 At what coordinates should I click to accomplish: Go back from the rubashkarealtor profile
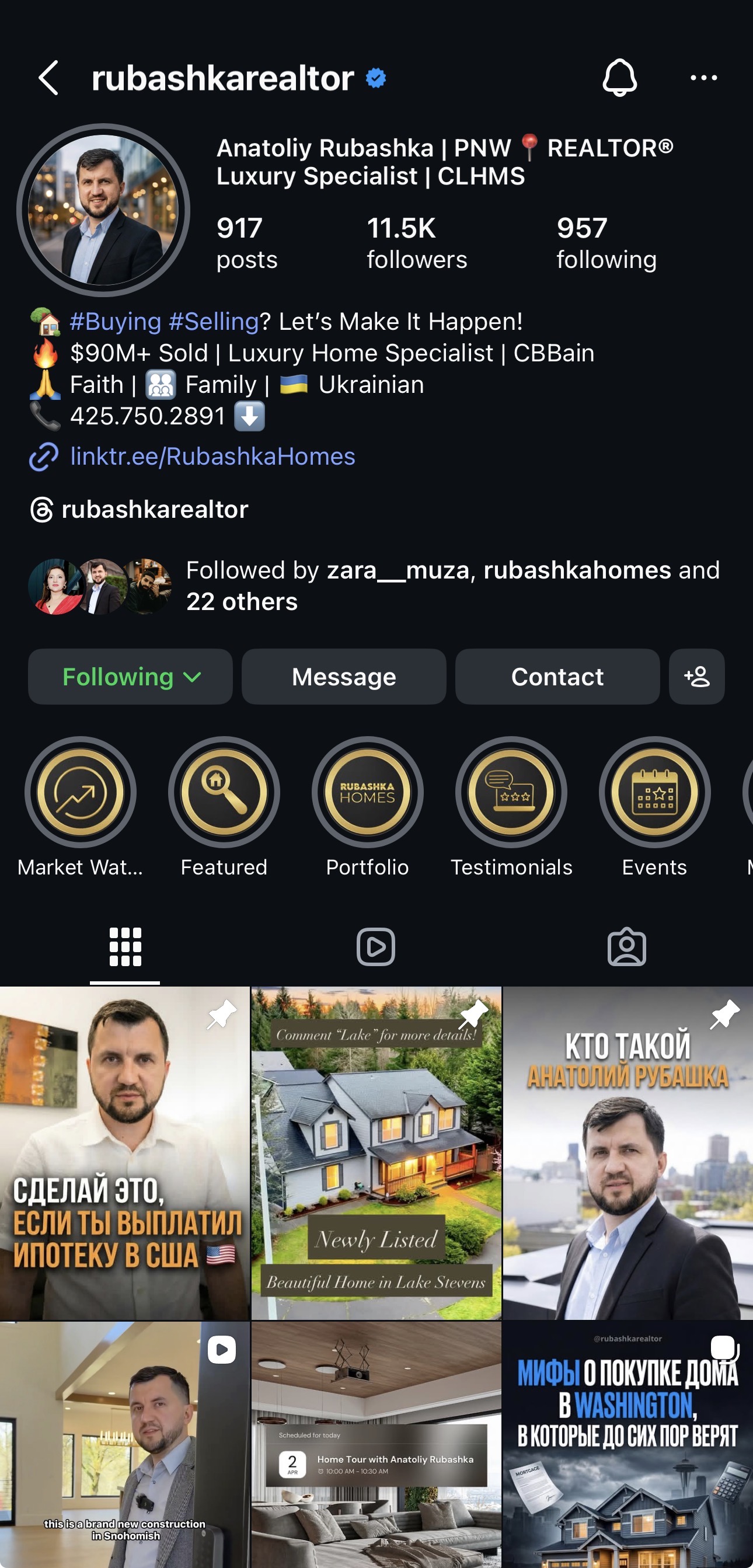pos(48,78)
